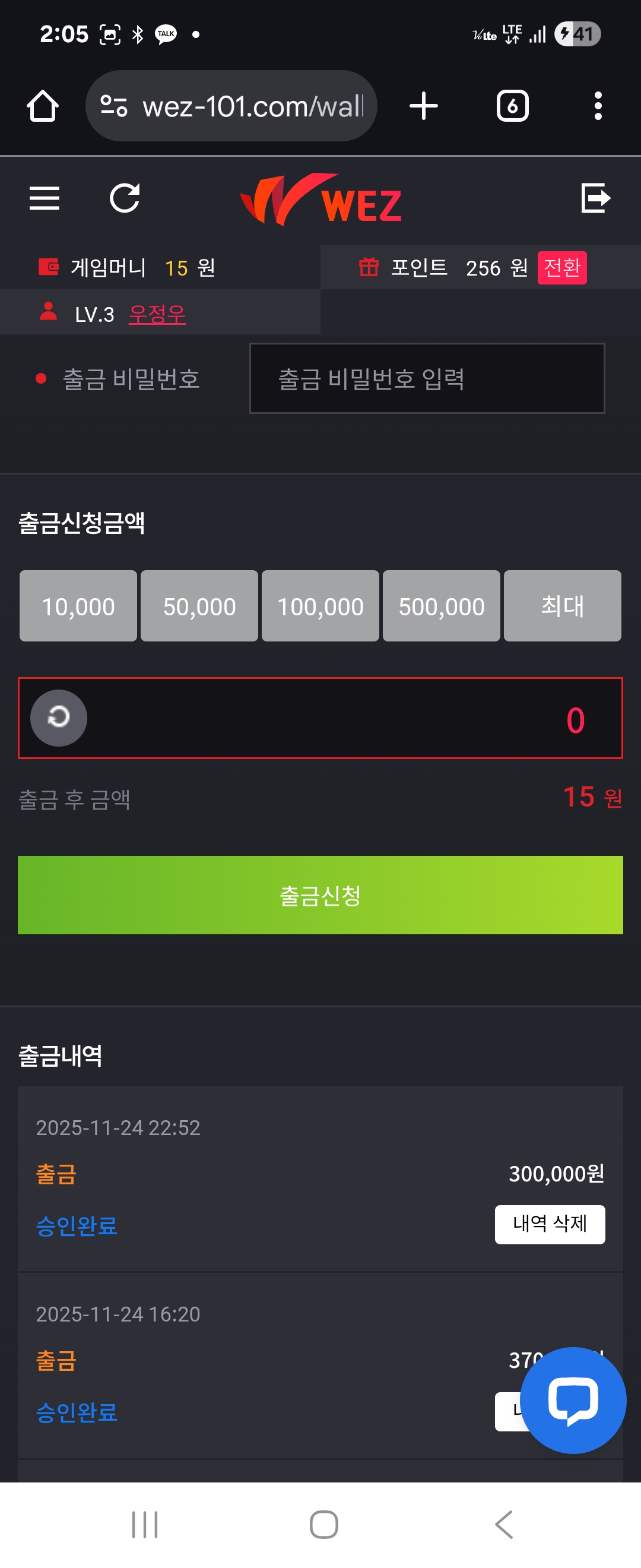Focus the 출금 비밀번호 입력 field
641x1568 pixels.
click(x=427, y=378)
